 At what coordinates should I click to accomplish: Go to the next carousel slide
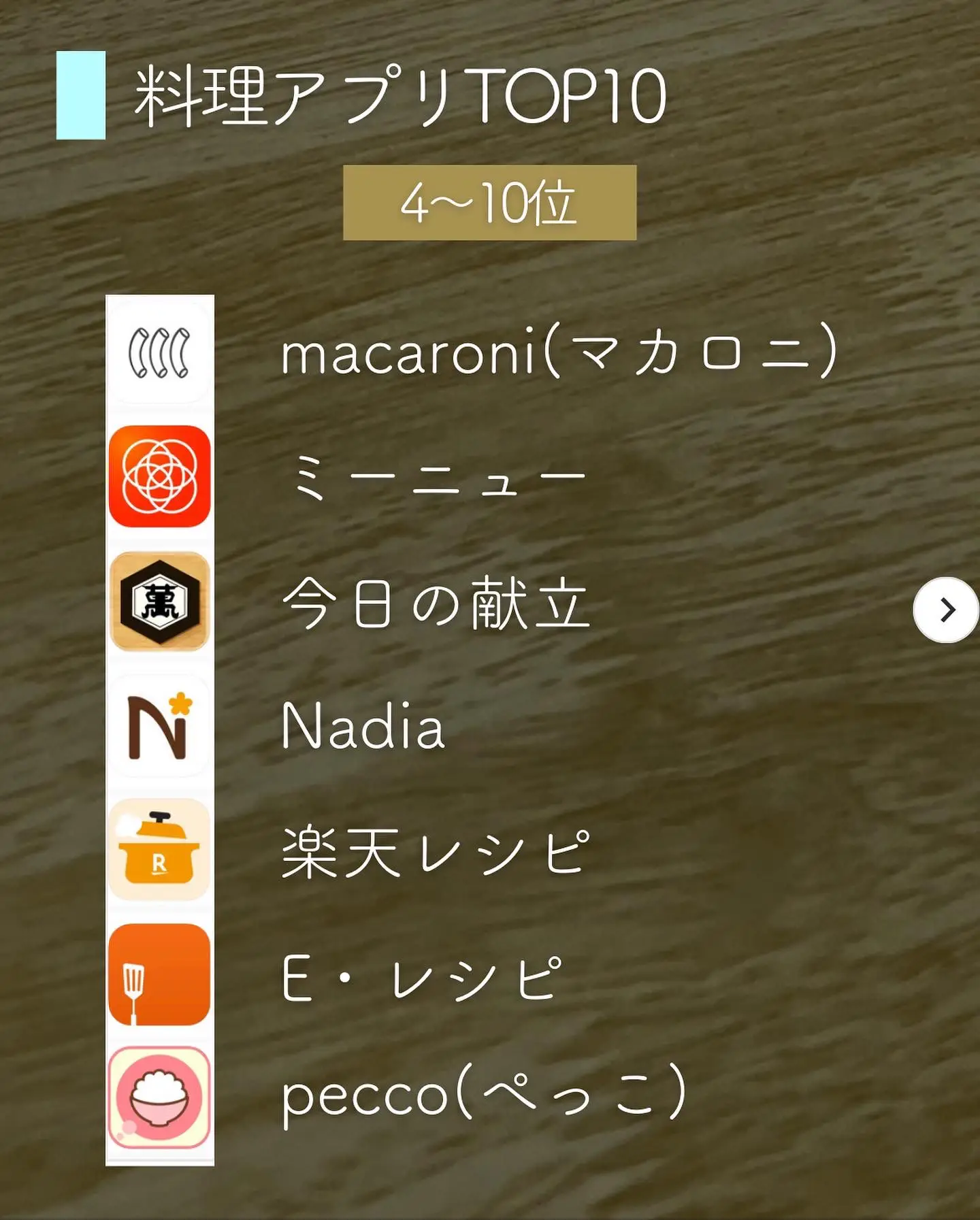[946, 610]
